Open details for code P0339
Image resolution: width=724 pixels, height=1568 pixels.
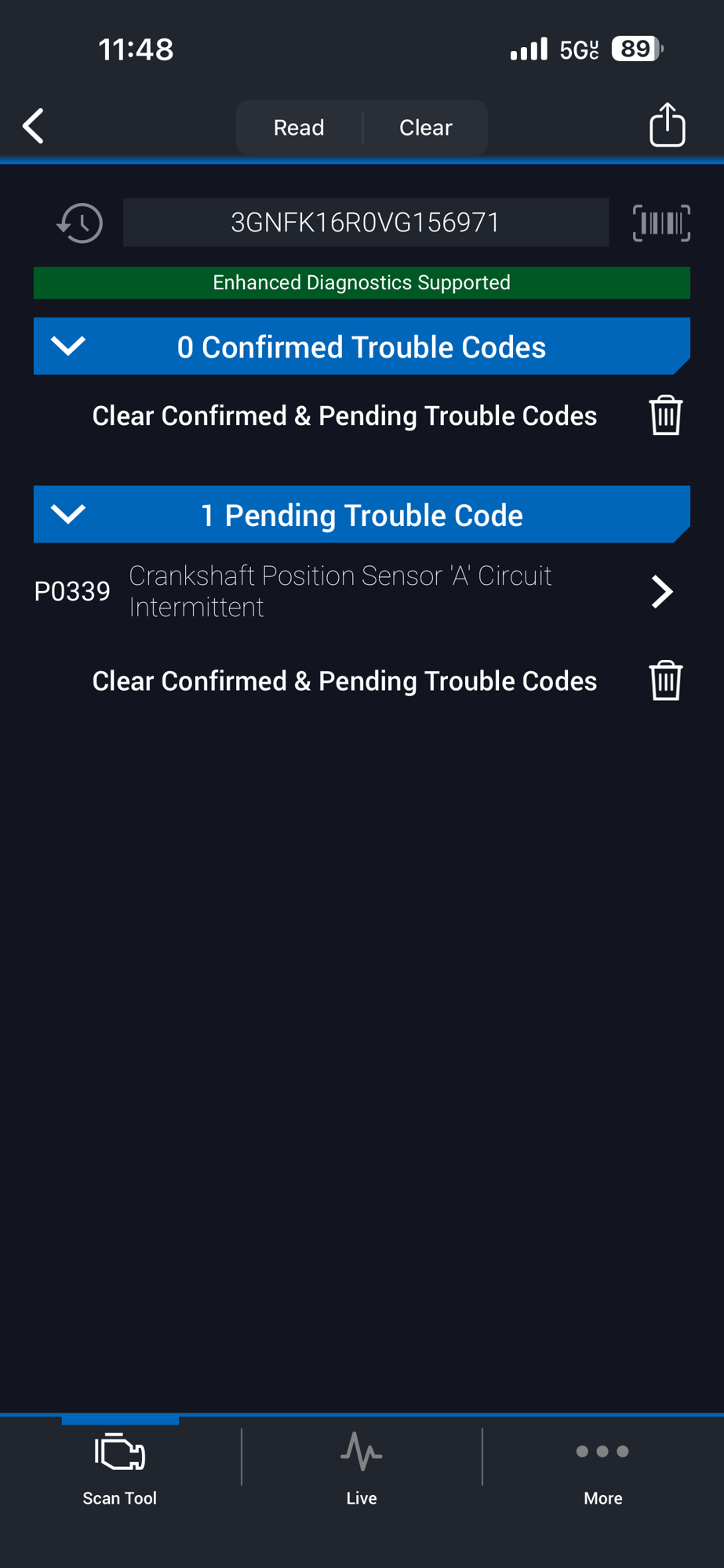(362, 591)
